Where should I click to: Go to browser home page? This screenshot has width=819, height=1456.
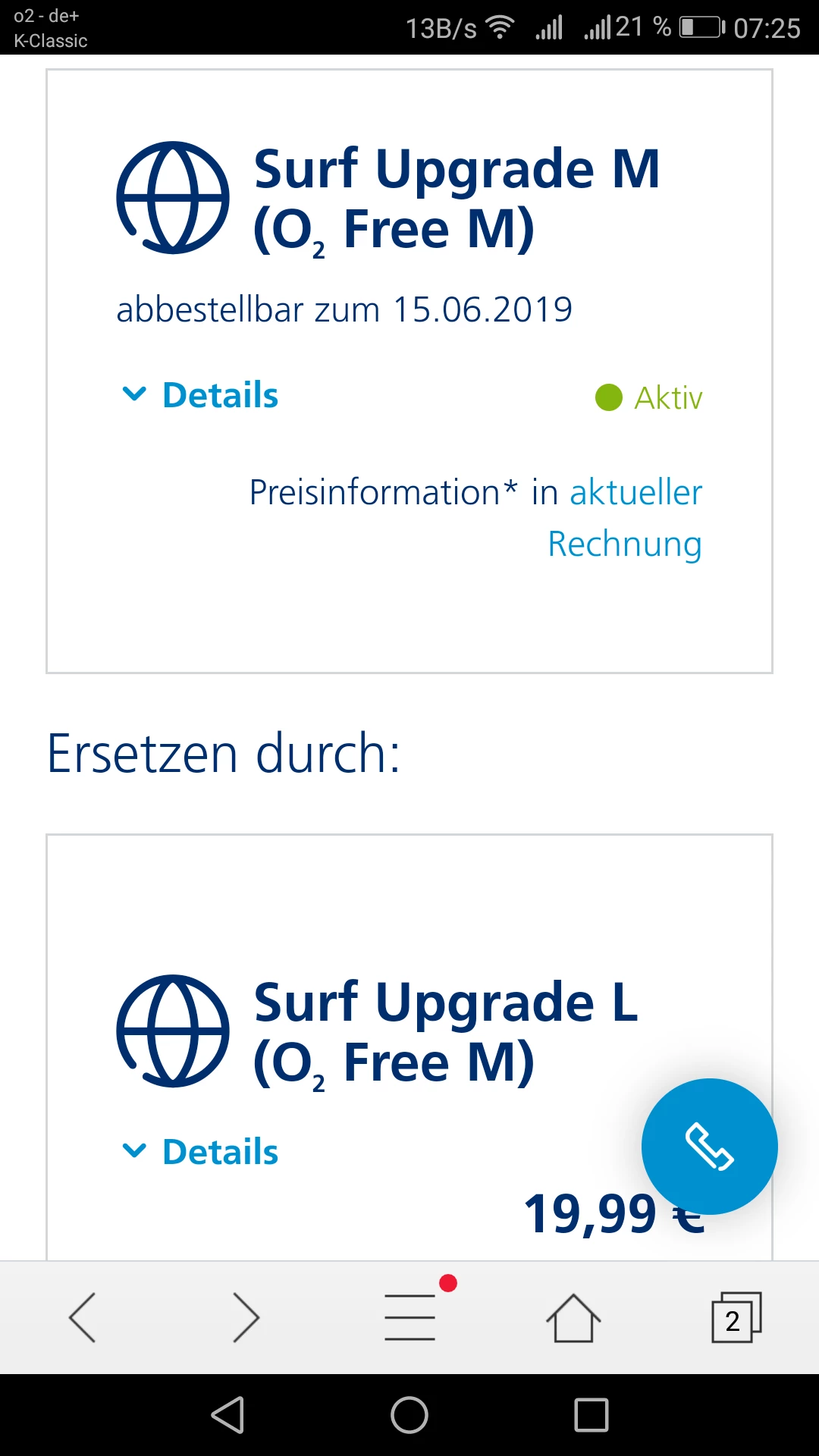[x=573, y=1318]
